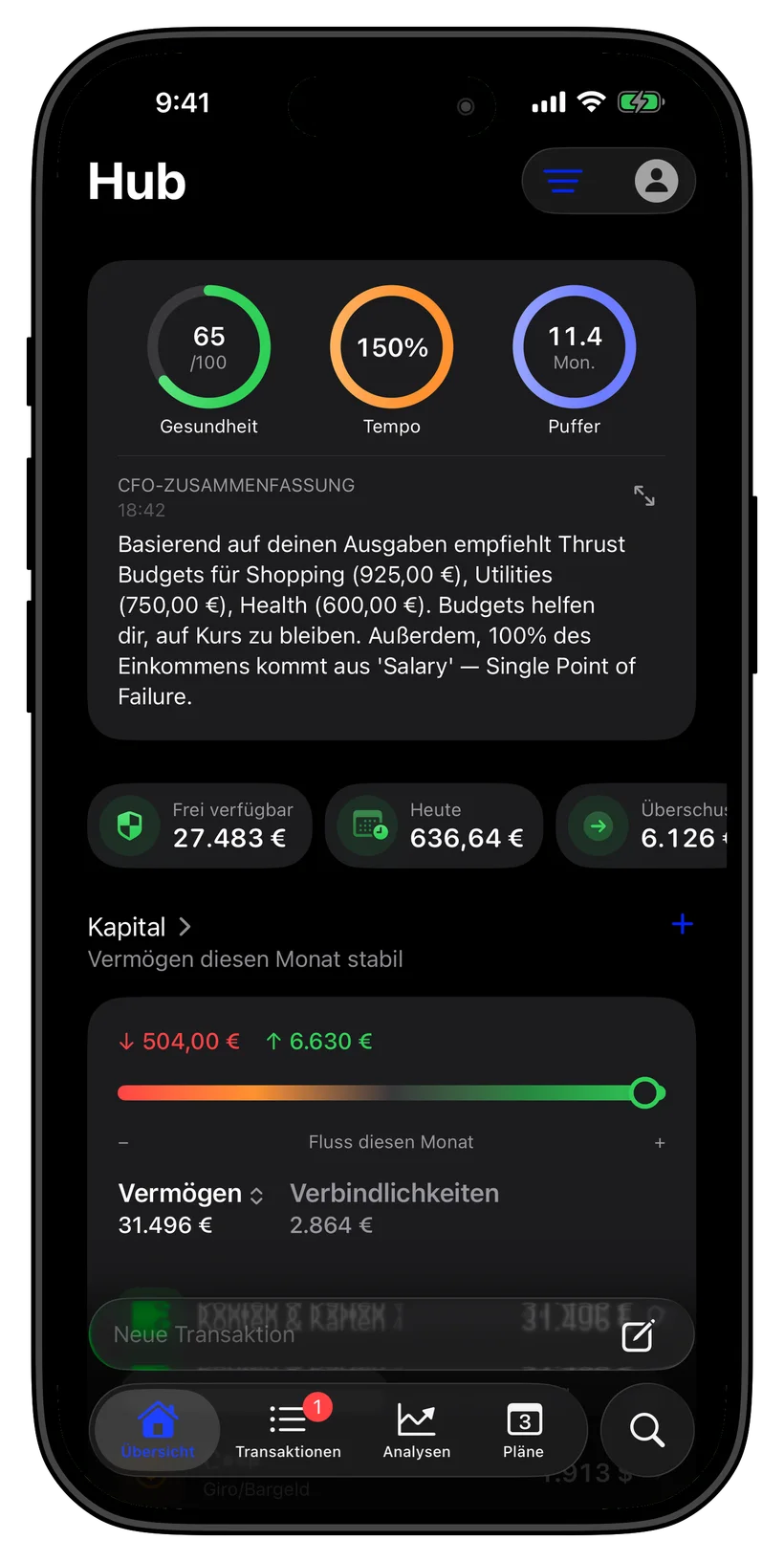Image resolution: width=784 pixels, height=1562 pixels.
Task: Switch to the Pläne tab
Action: point(523,1430)
